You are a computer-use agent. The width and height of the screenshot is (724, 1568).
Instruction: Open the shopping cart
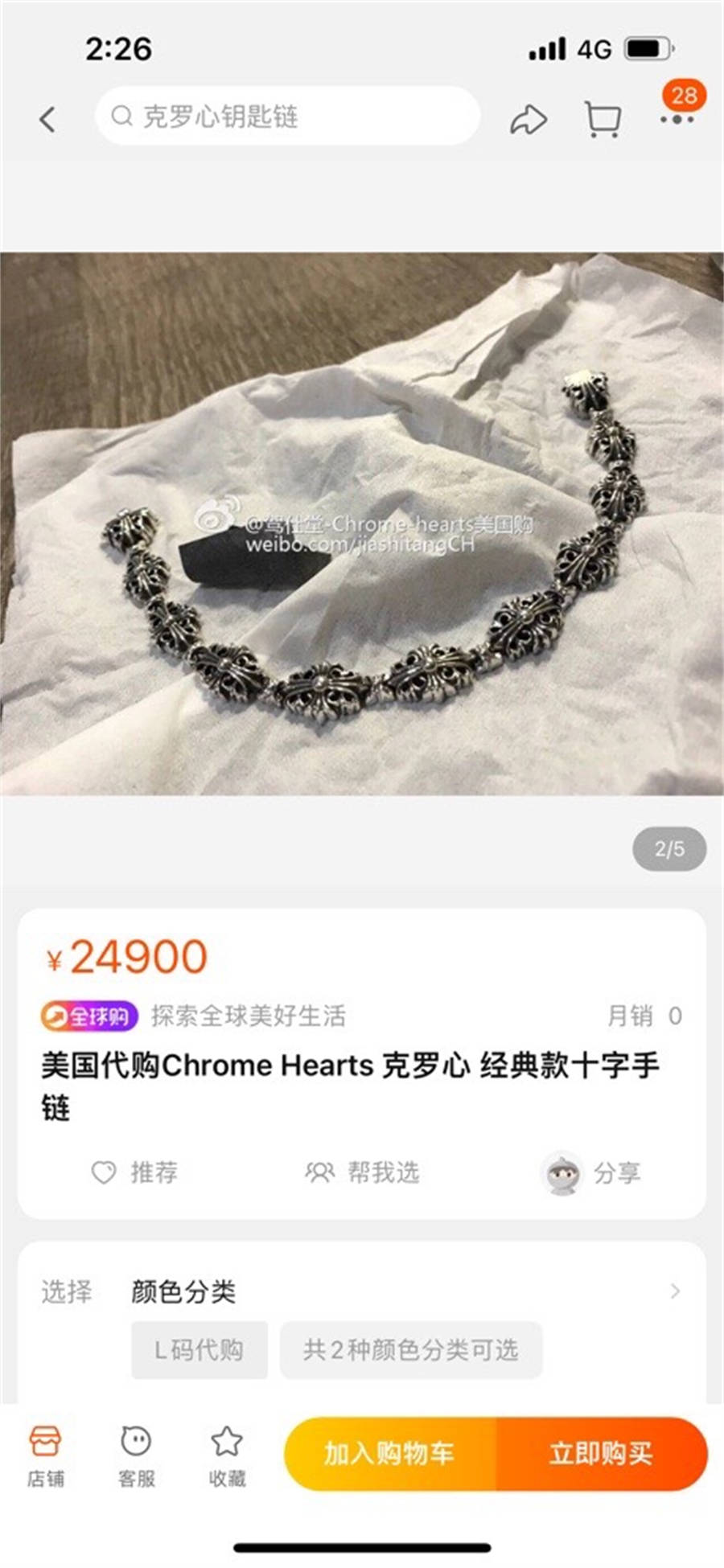click(x=602, y=119)
